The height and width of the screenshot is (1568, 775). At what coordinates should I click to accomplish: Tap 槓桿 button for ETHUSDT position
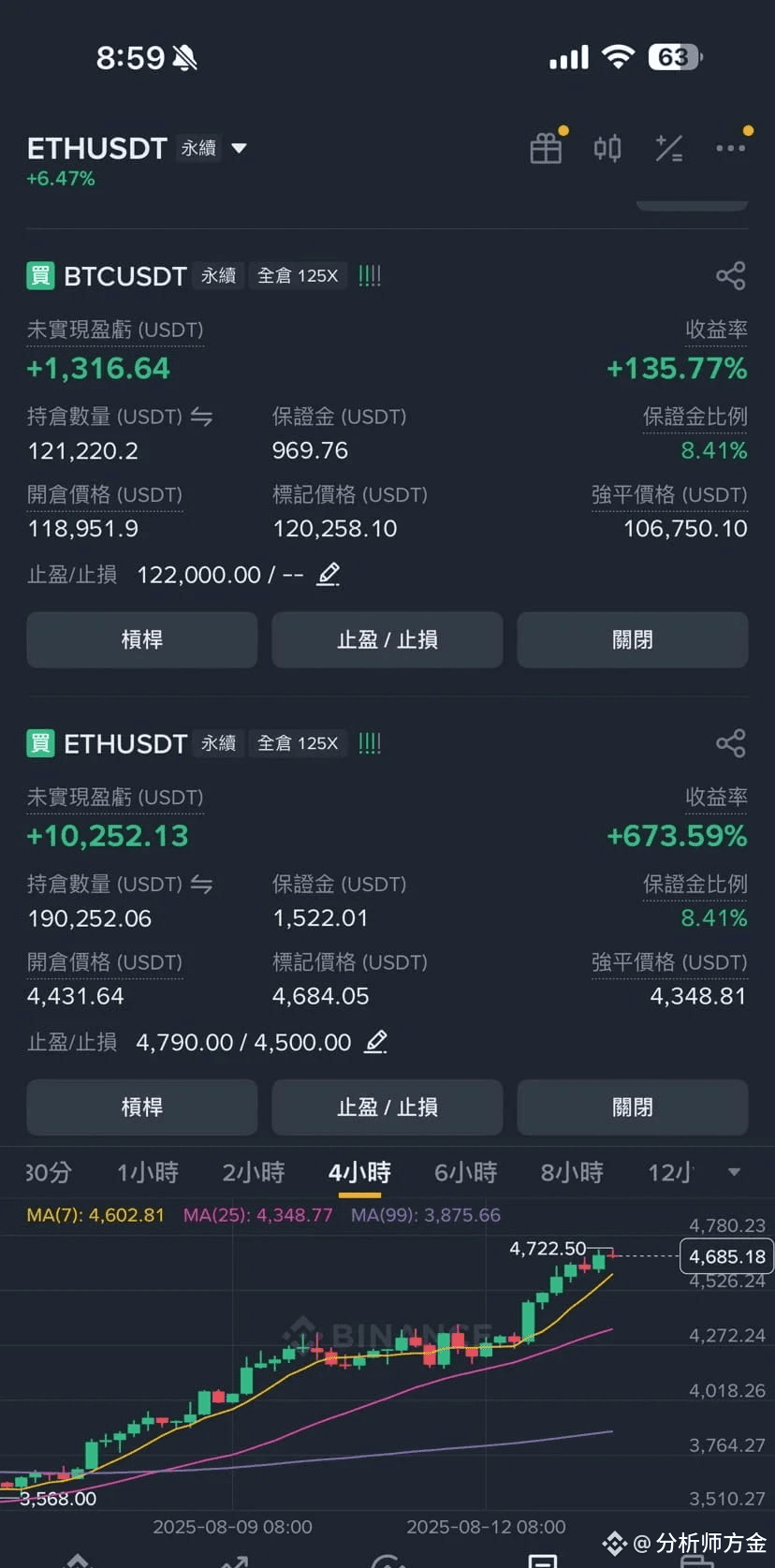click(142, 1107)
